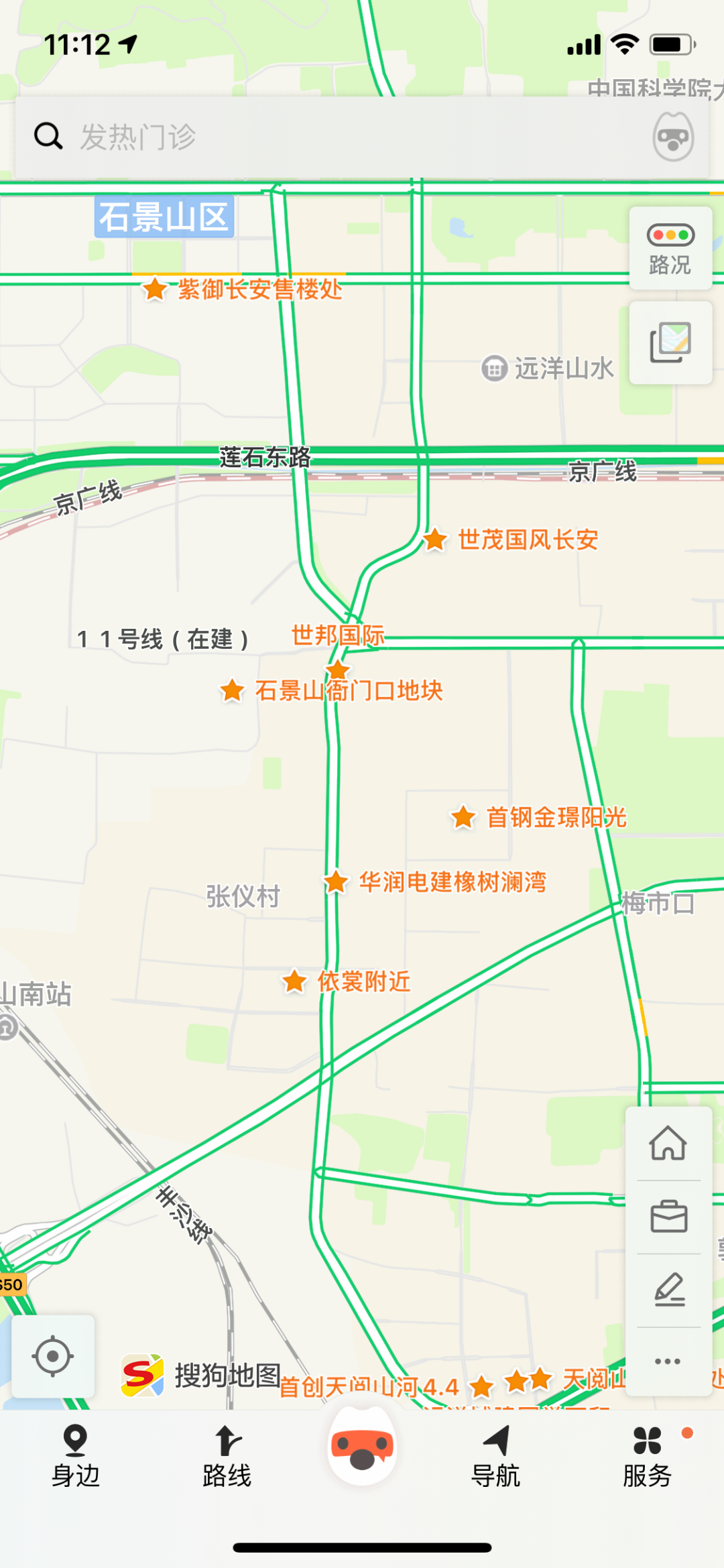
Task: Select the 华润电建橡树澜湾 map marker
Action: [x=336, y=882]
